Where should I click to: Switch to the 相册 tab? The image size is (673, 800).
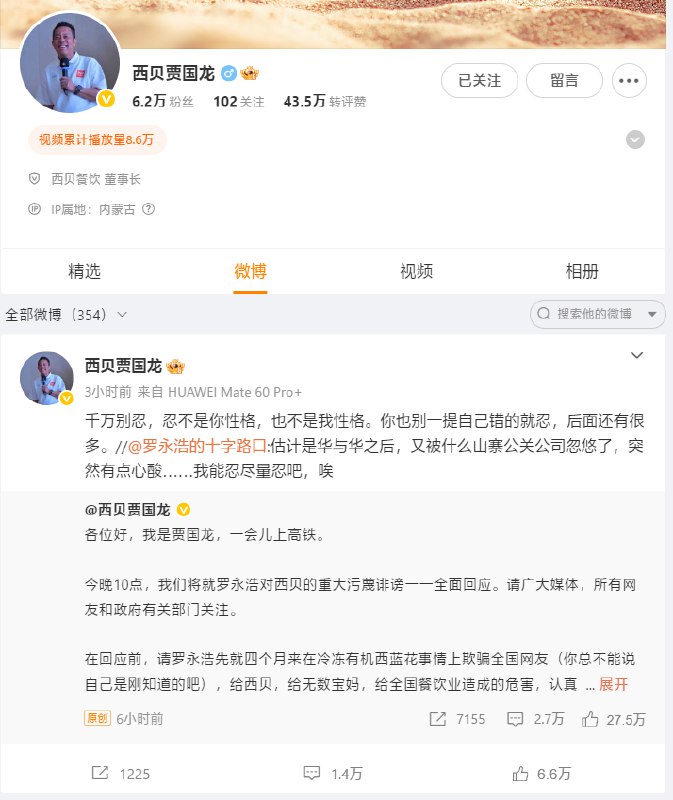coord(582,271)
